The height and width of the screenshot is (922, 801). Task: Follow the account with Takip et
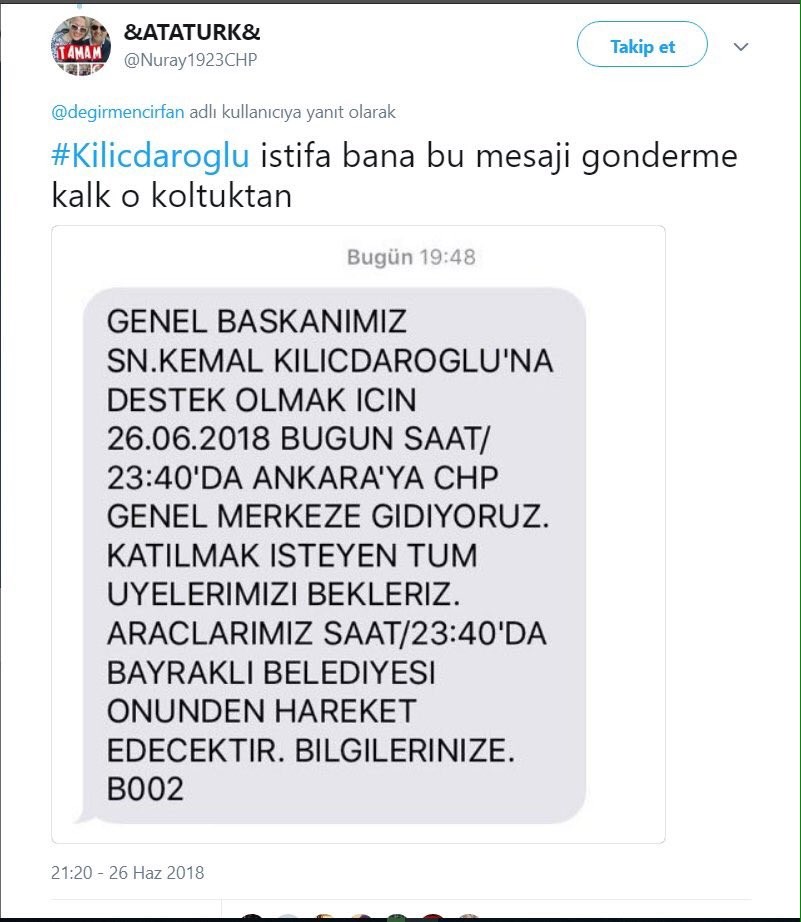tap(642, 46)
